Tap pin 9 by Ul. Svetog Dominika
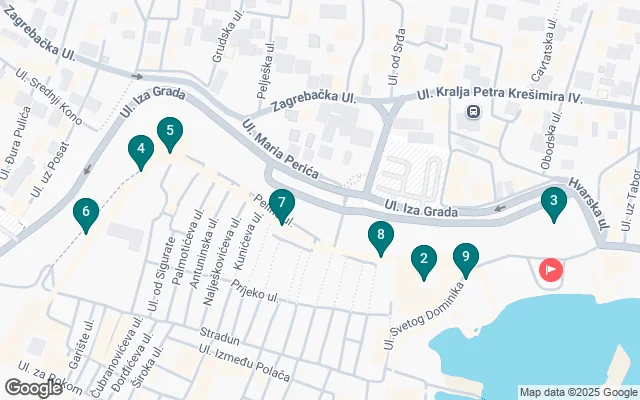The width and height of the screenshot is (640, 400). 465,258
